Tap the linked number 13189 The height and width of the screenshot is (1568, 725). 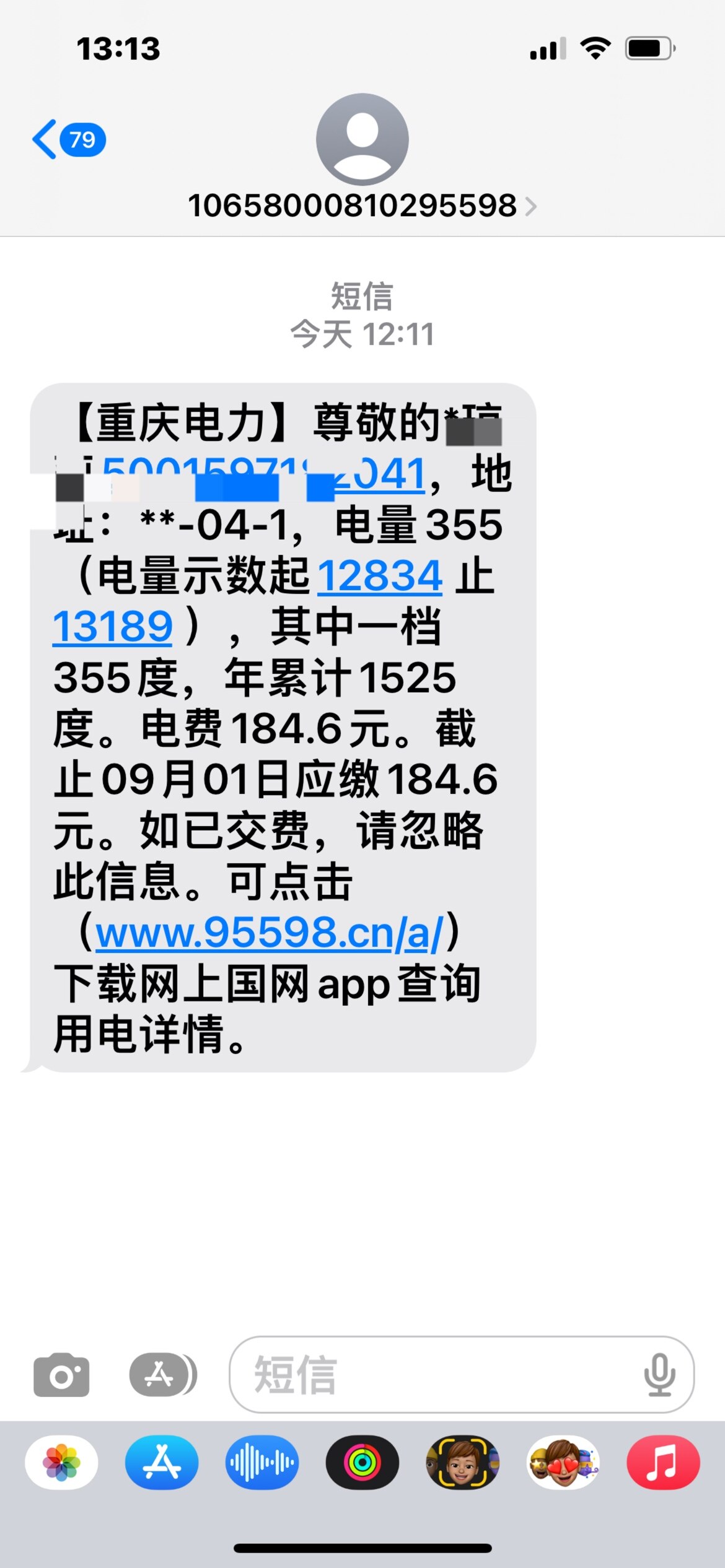113,626
